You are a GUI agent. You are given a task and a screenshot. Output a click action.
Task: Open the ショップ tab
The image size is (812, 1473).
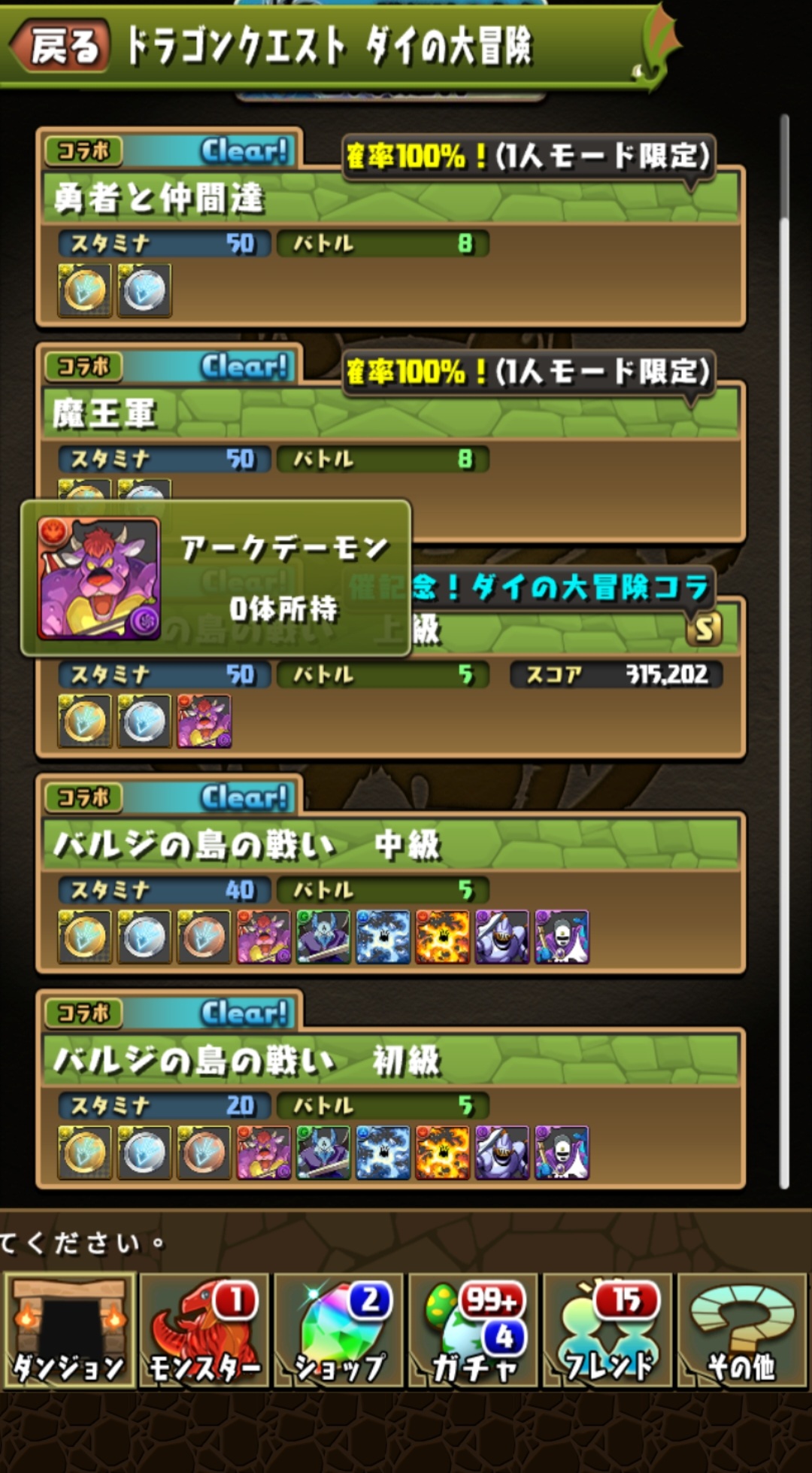coord(338,1330)
